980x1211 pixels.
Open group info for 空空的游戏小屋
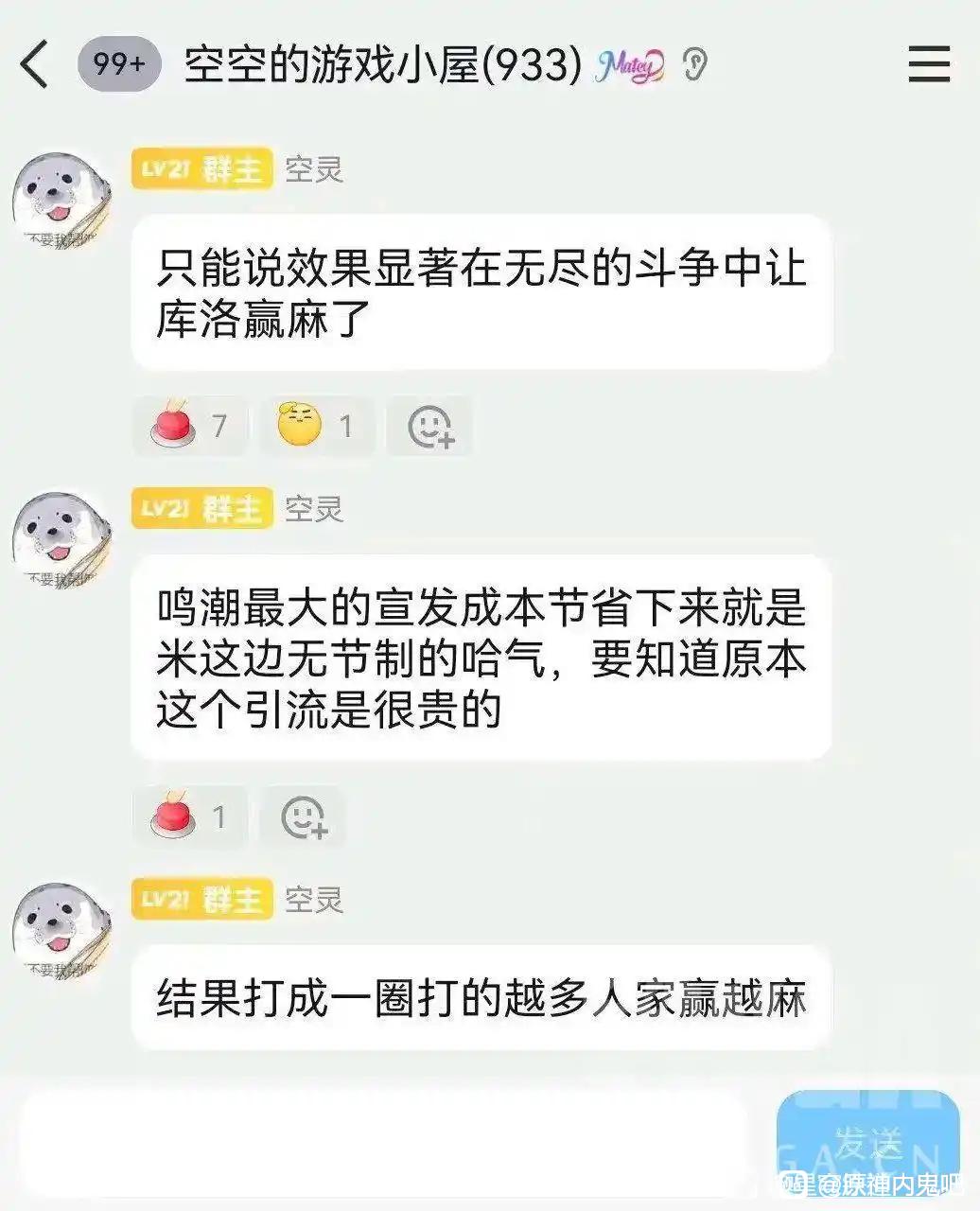[382, 65]
